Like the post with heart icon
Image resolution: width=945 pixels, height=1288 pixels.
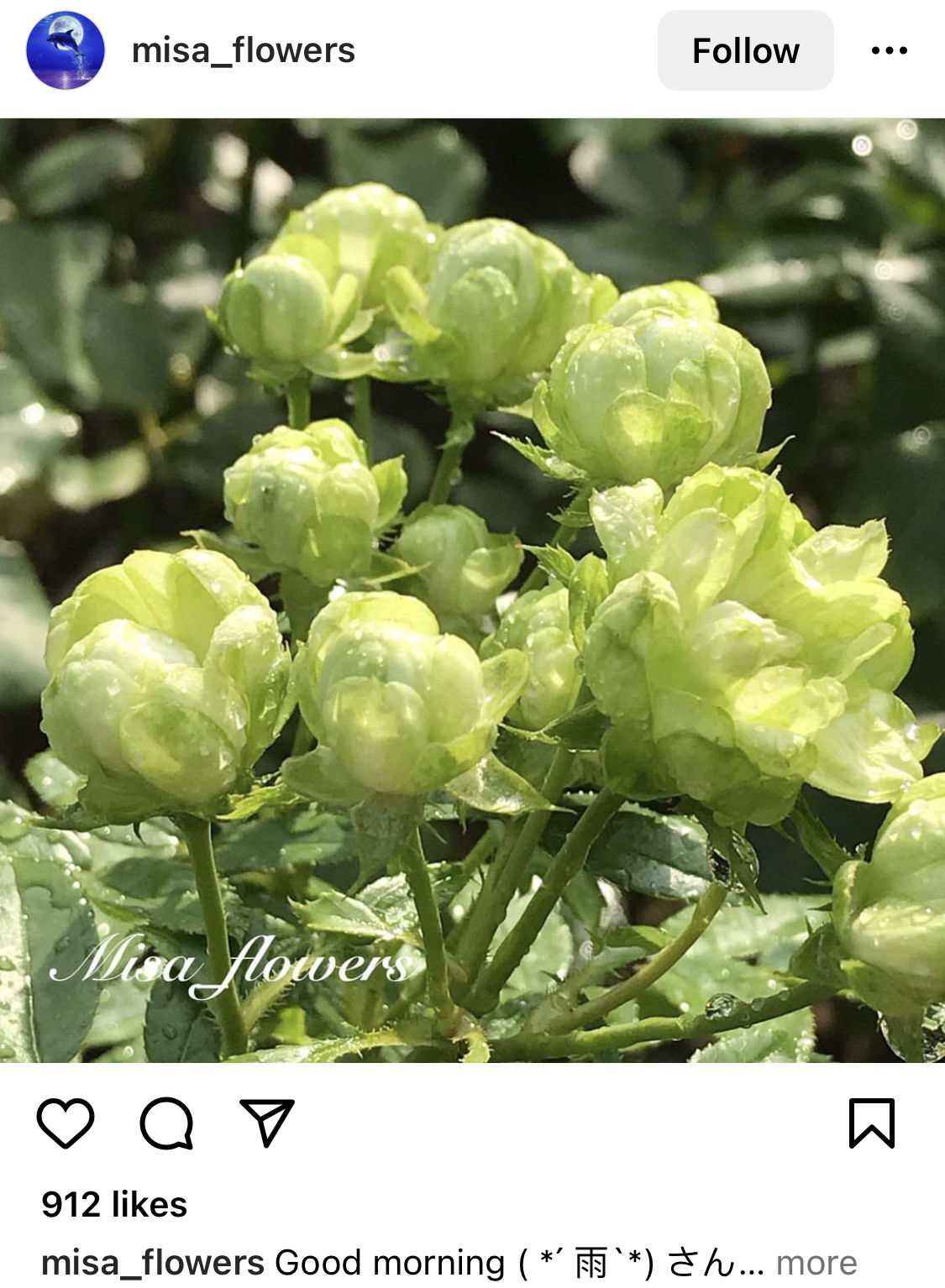point(66,1123)
